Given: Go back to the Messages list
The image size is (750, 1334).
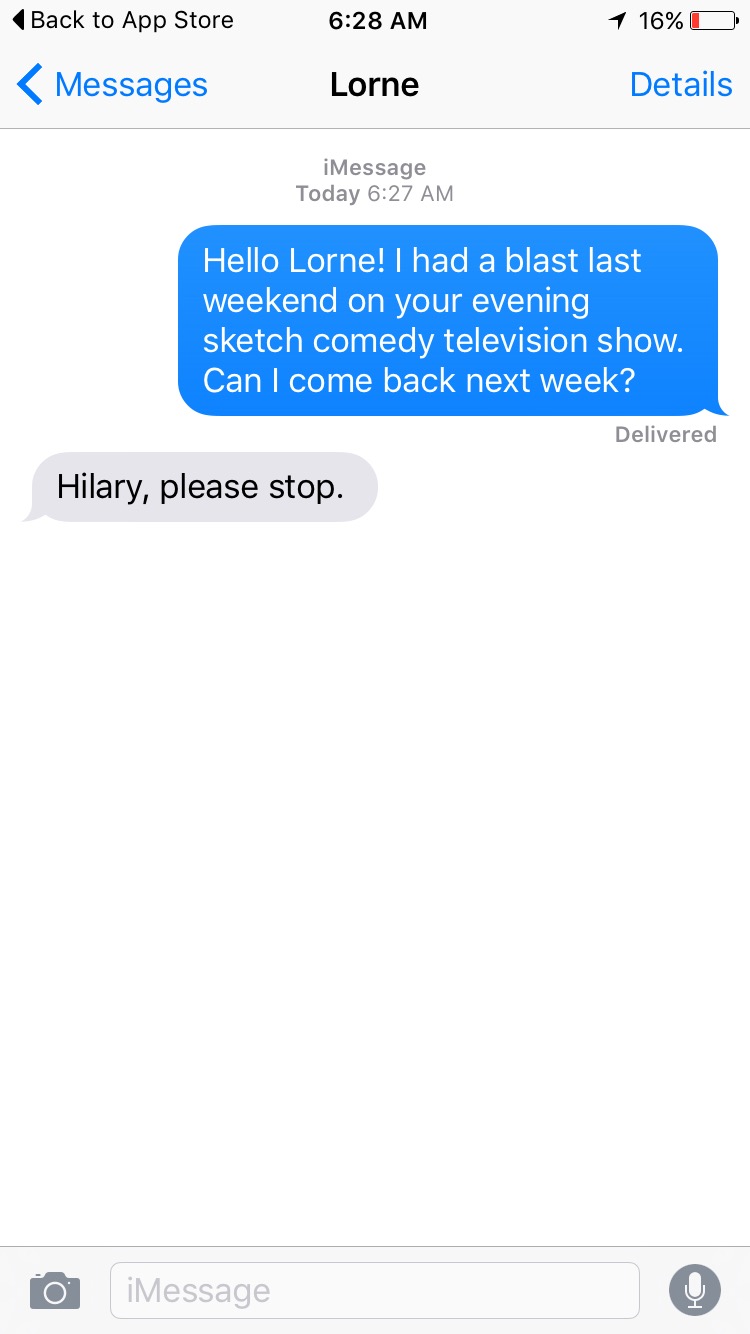Looking at the screenshot, I should coord(112,85).
